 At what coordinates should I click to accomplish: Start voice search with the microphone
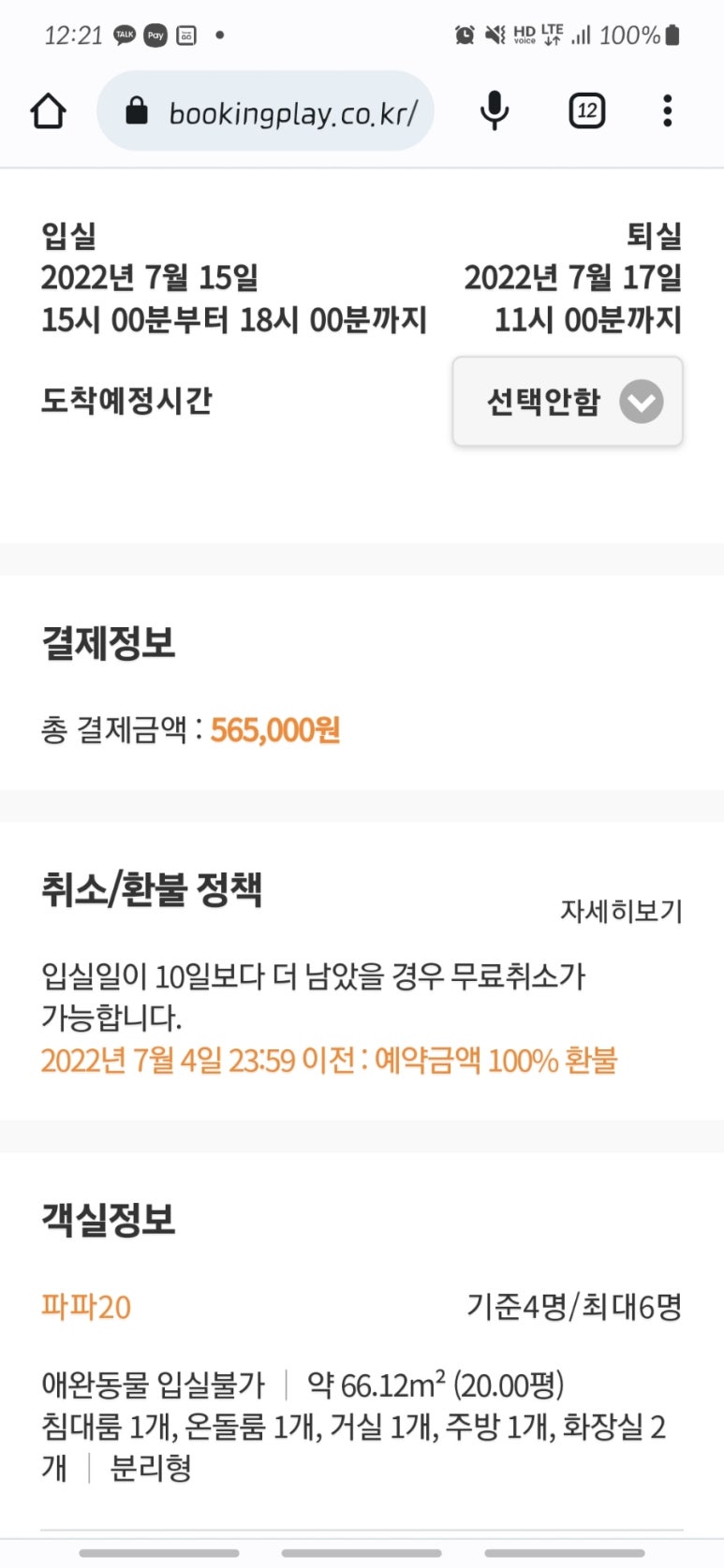[494, 111]
